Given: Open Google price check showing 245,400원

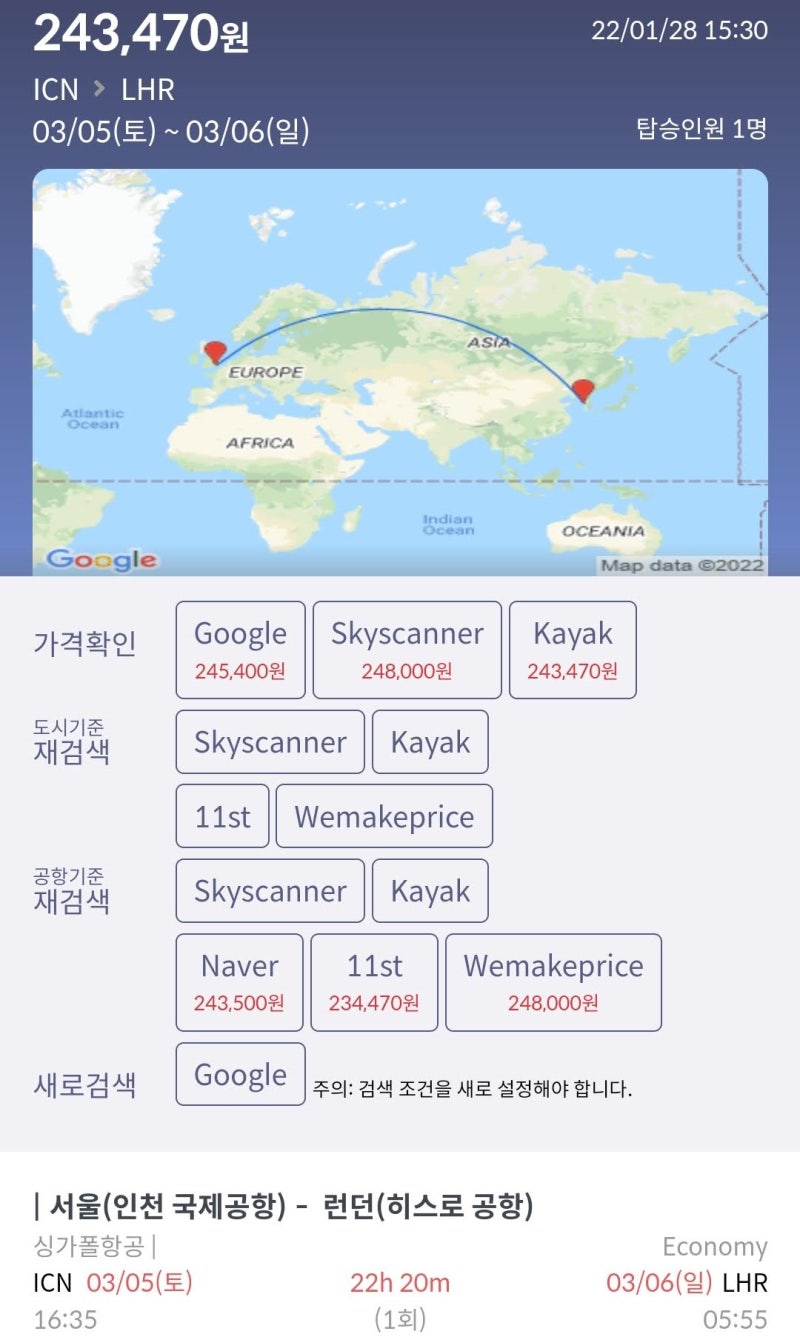Looking at the screenshot, I should point(240,648).
